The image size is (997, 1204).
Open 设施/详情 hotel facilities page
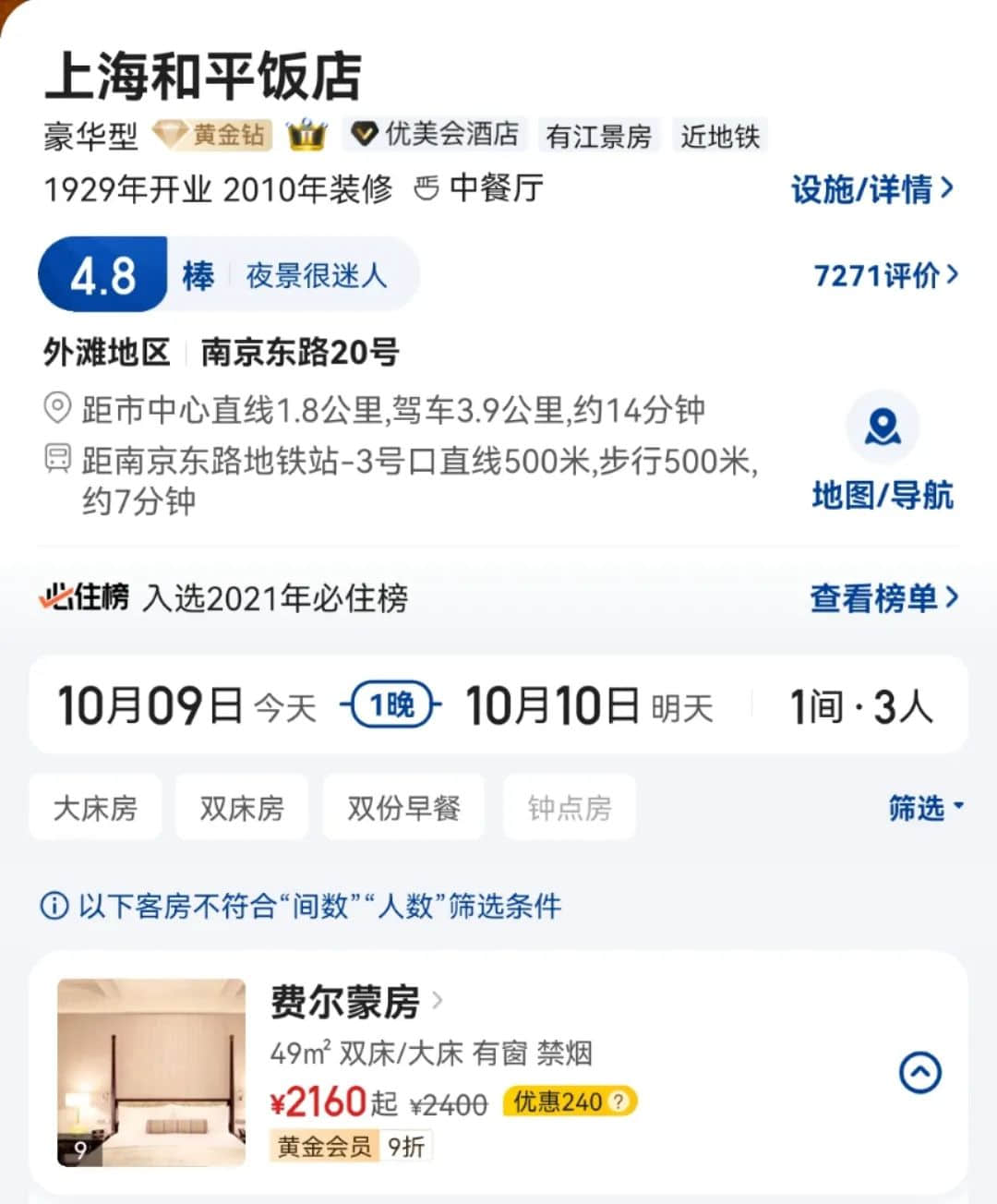tap(871, 188)
